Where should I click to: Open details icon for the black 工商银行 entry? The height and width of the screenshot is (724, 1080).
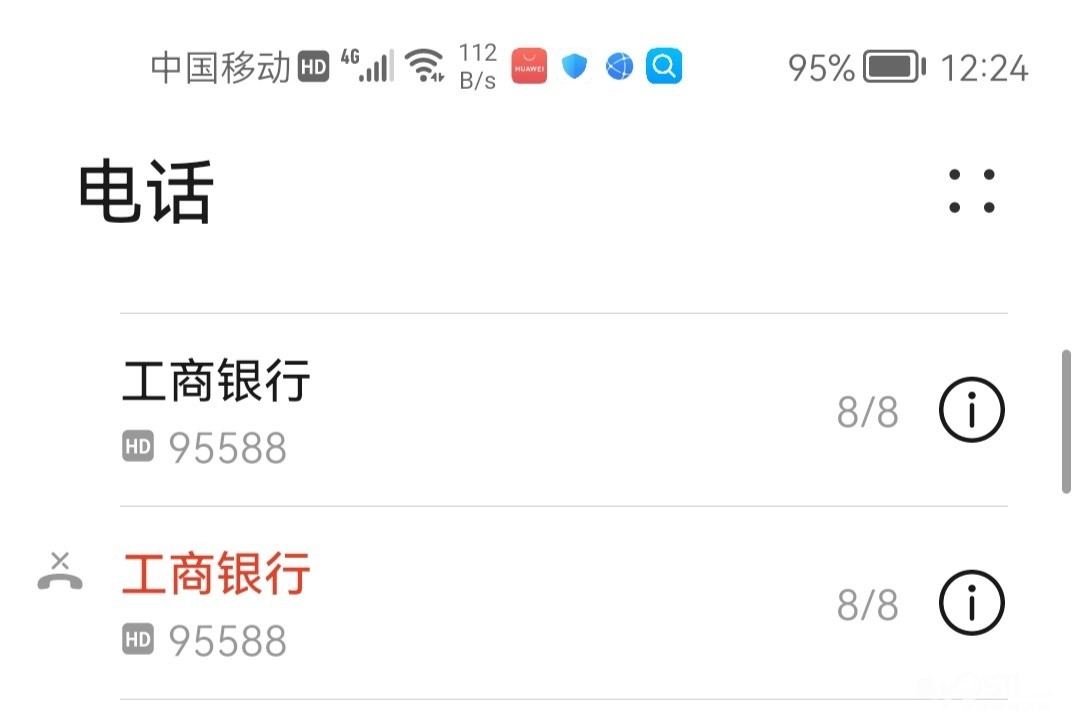pyautogui.click(x=971, y=410)
